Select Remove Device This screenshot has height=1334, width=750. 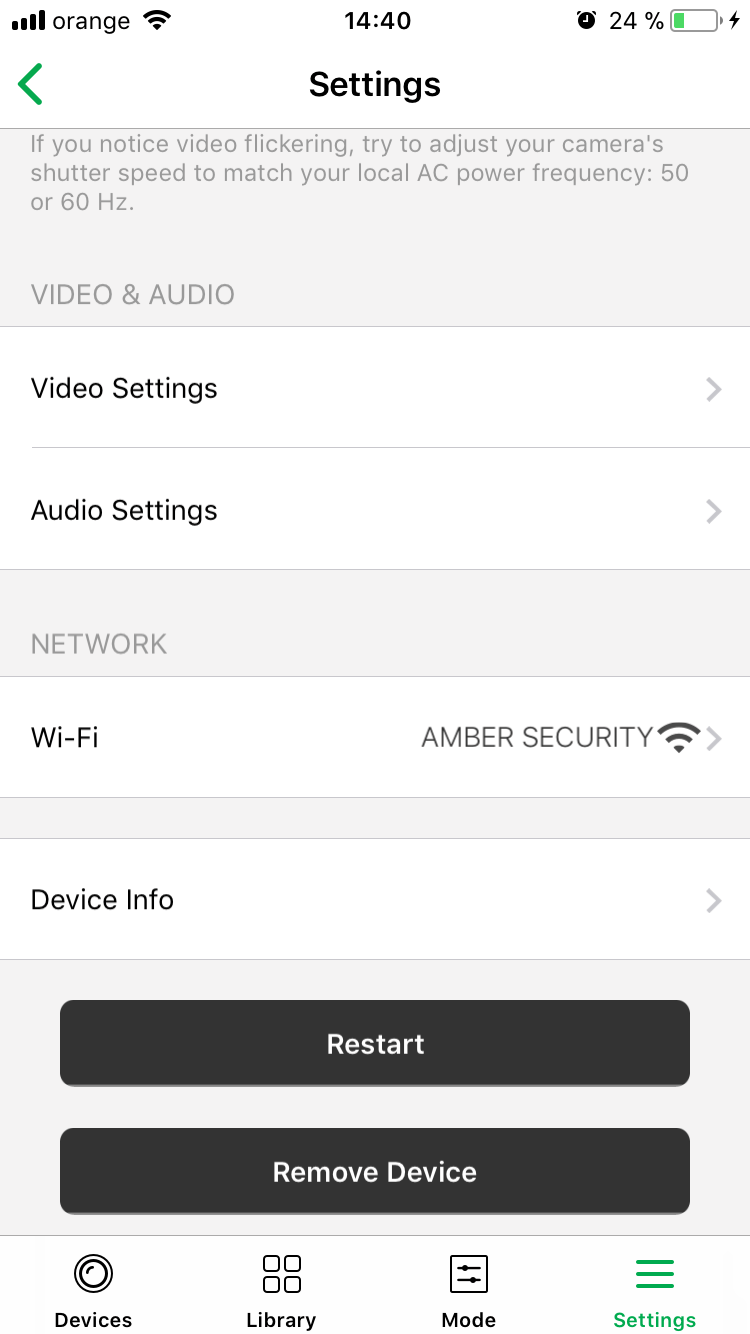tap(375, 1171)
